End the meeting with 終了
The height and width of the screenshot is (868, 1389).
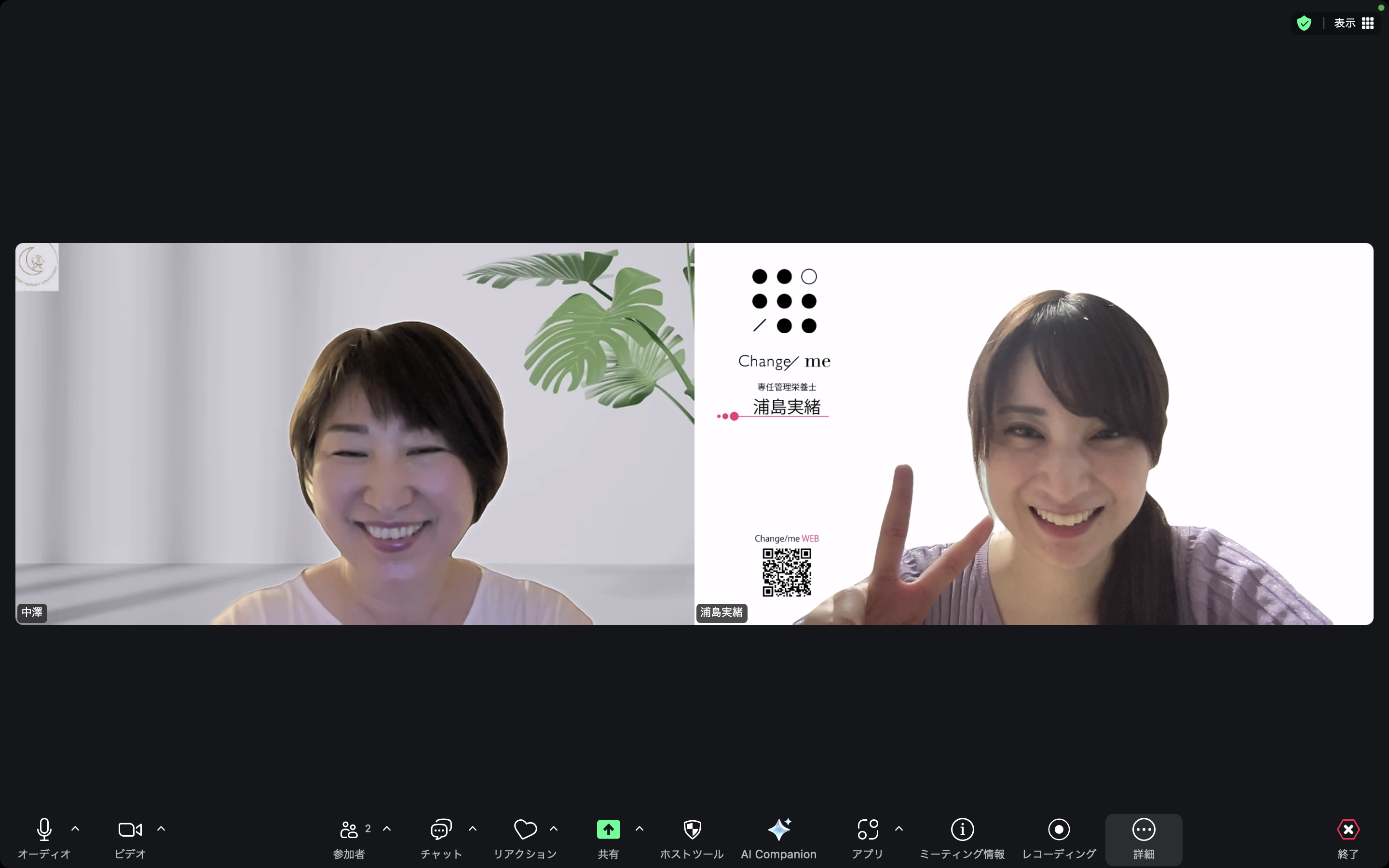(1348, 838)
